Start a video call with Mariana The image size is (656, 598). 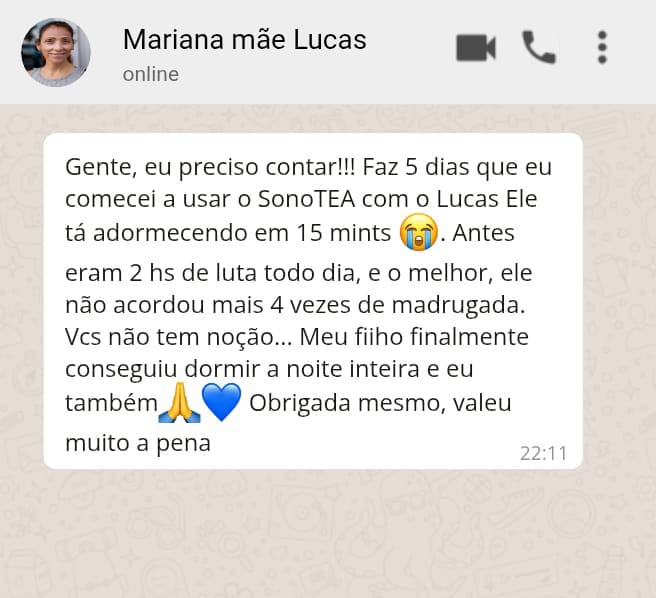[476, 47]
